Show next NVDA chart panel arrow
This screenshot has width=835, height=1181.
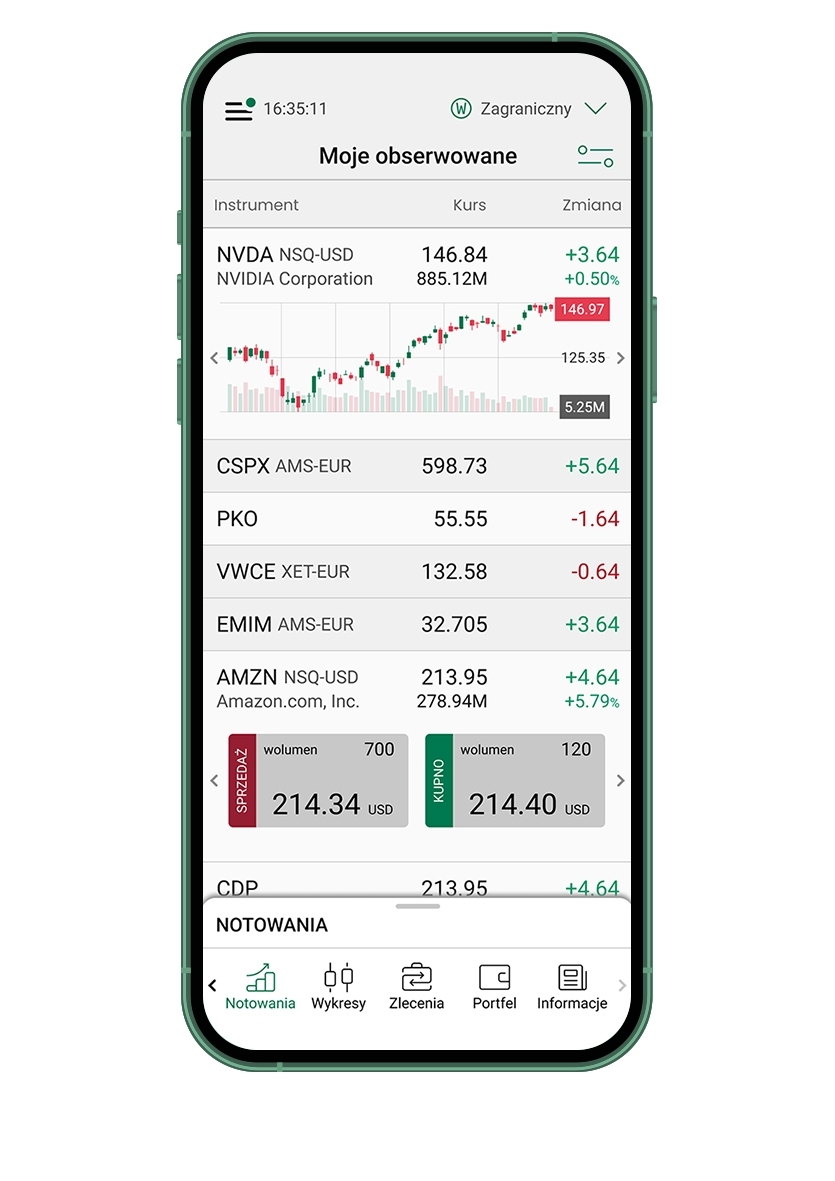click(620, 358)
